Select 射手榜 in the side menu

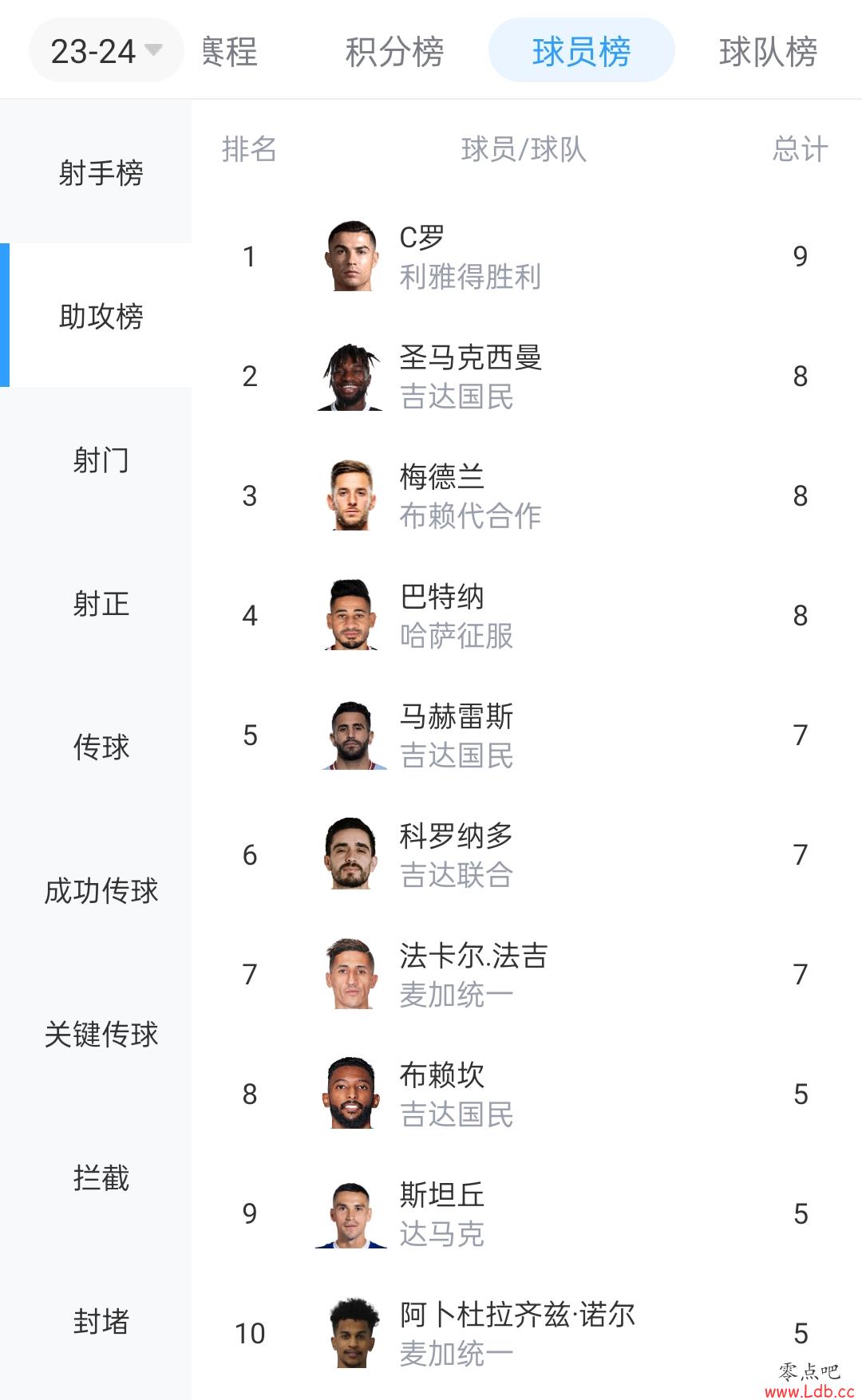[101, 172]
